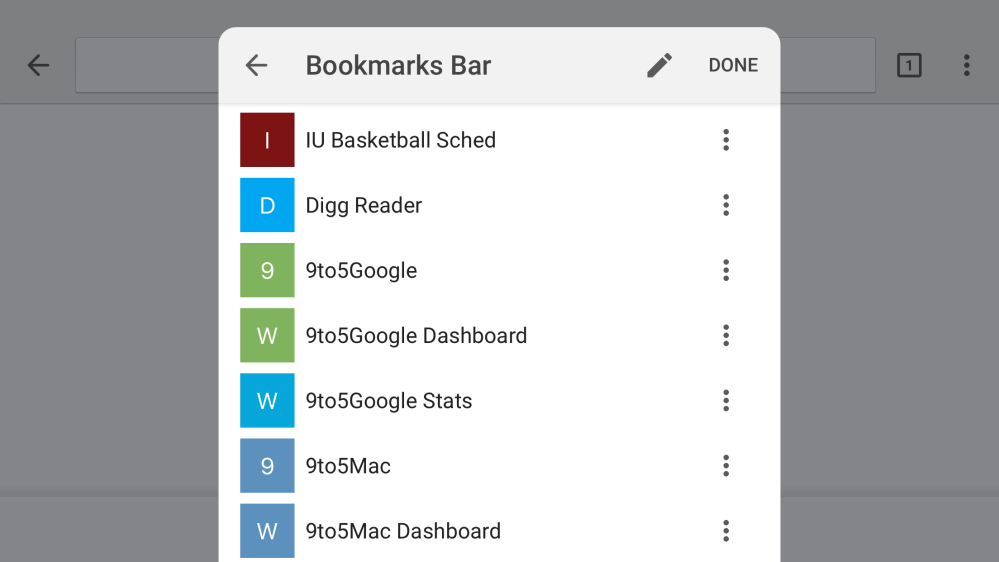Open the 9to5Google bookmark
Image resolution: width=999 pixels, height=562 pixels.
(361, 270)
